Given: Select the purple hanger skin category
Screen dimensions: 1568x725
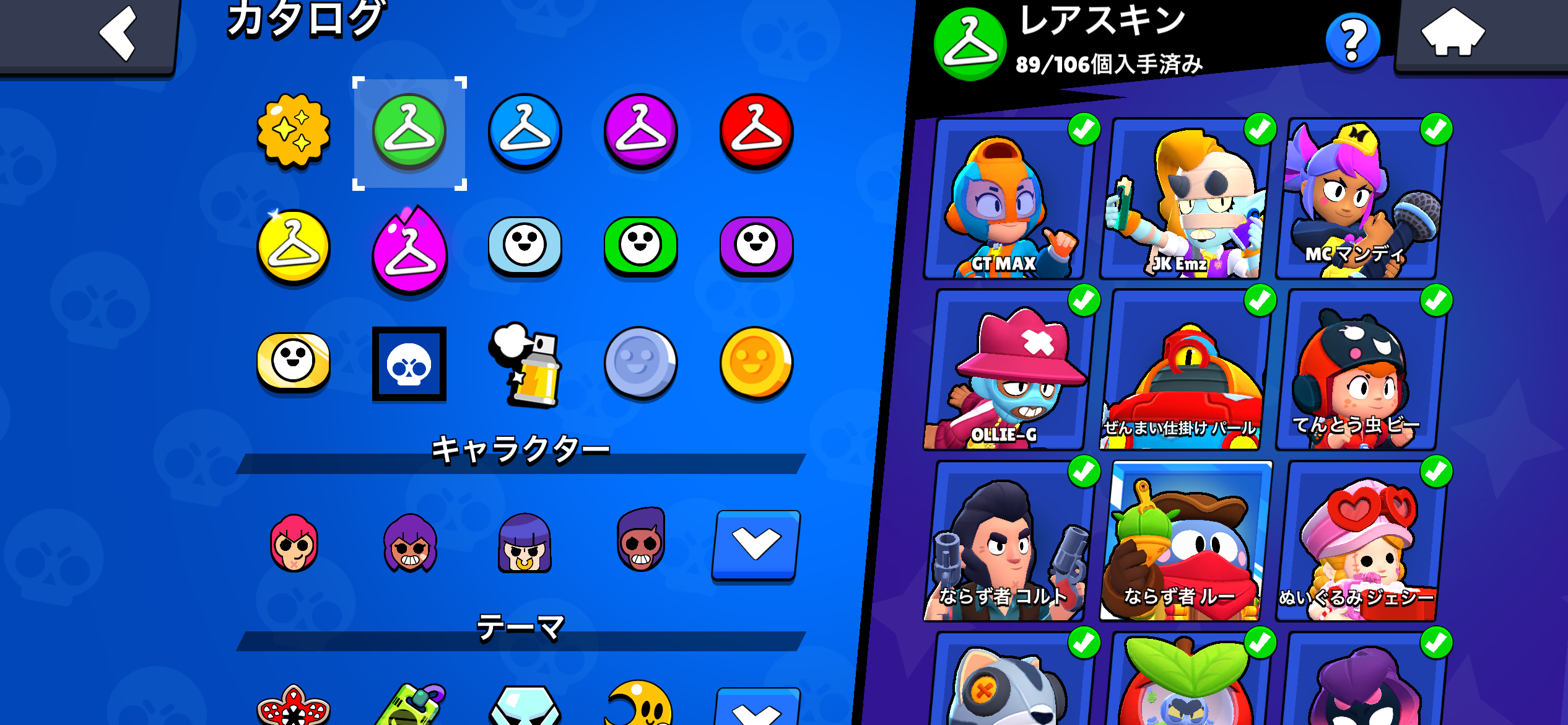Looking at the screenshot, I should 640,131.
